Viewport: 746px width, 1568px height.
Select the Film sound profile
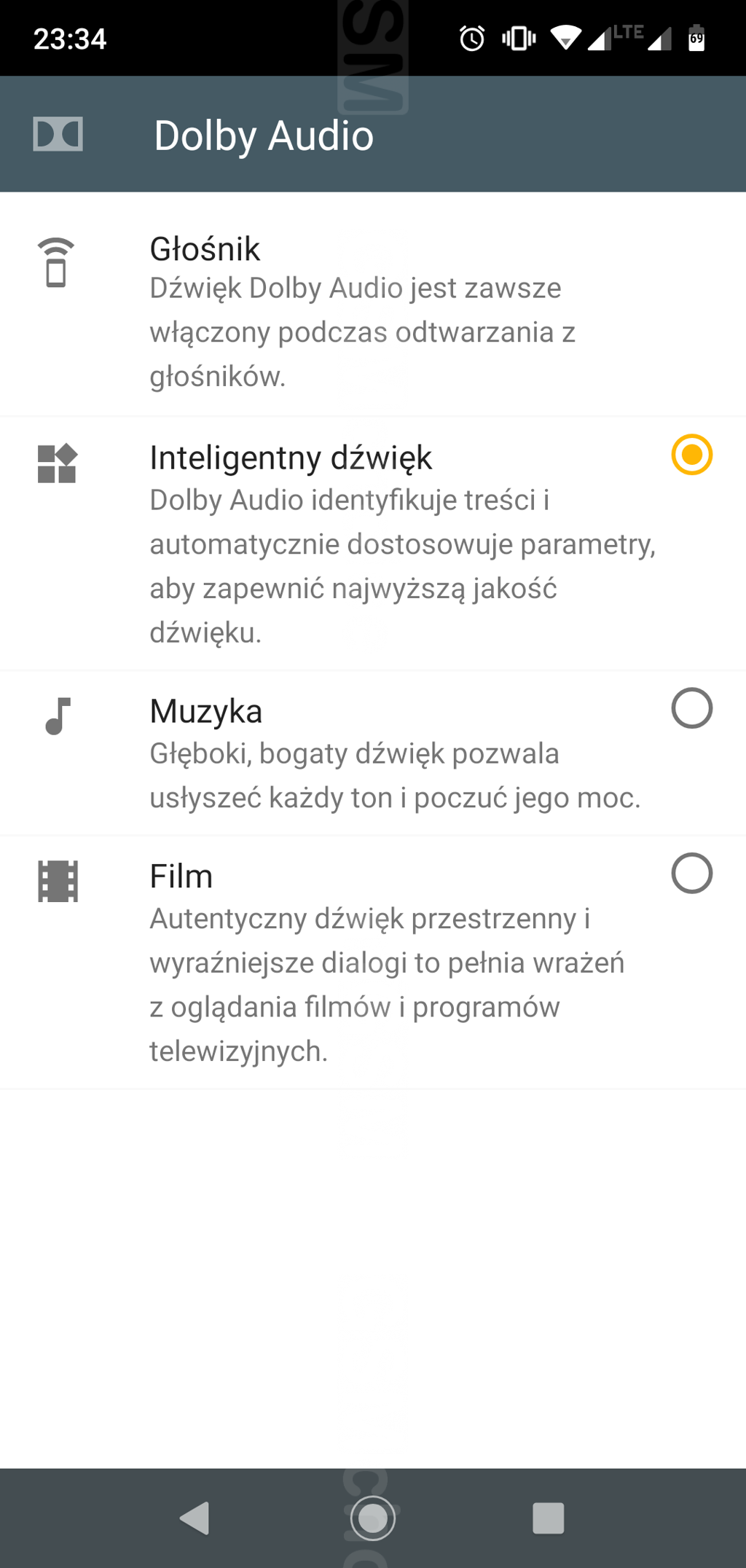[691, 873]
